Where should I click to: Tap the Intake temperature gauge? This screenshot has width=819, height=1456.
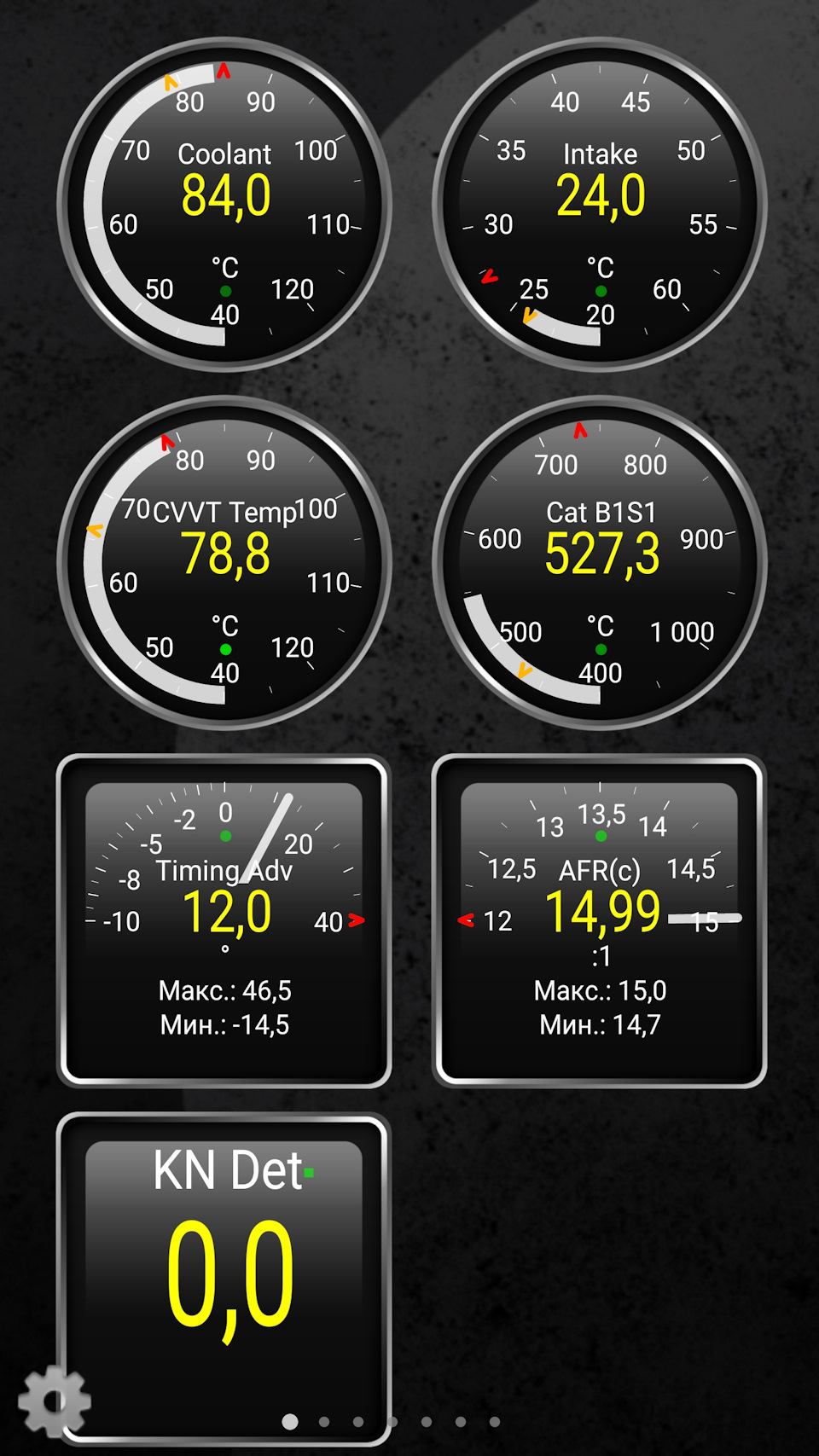[x=600, y=205]
